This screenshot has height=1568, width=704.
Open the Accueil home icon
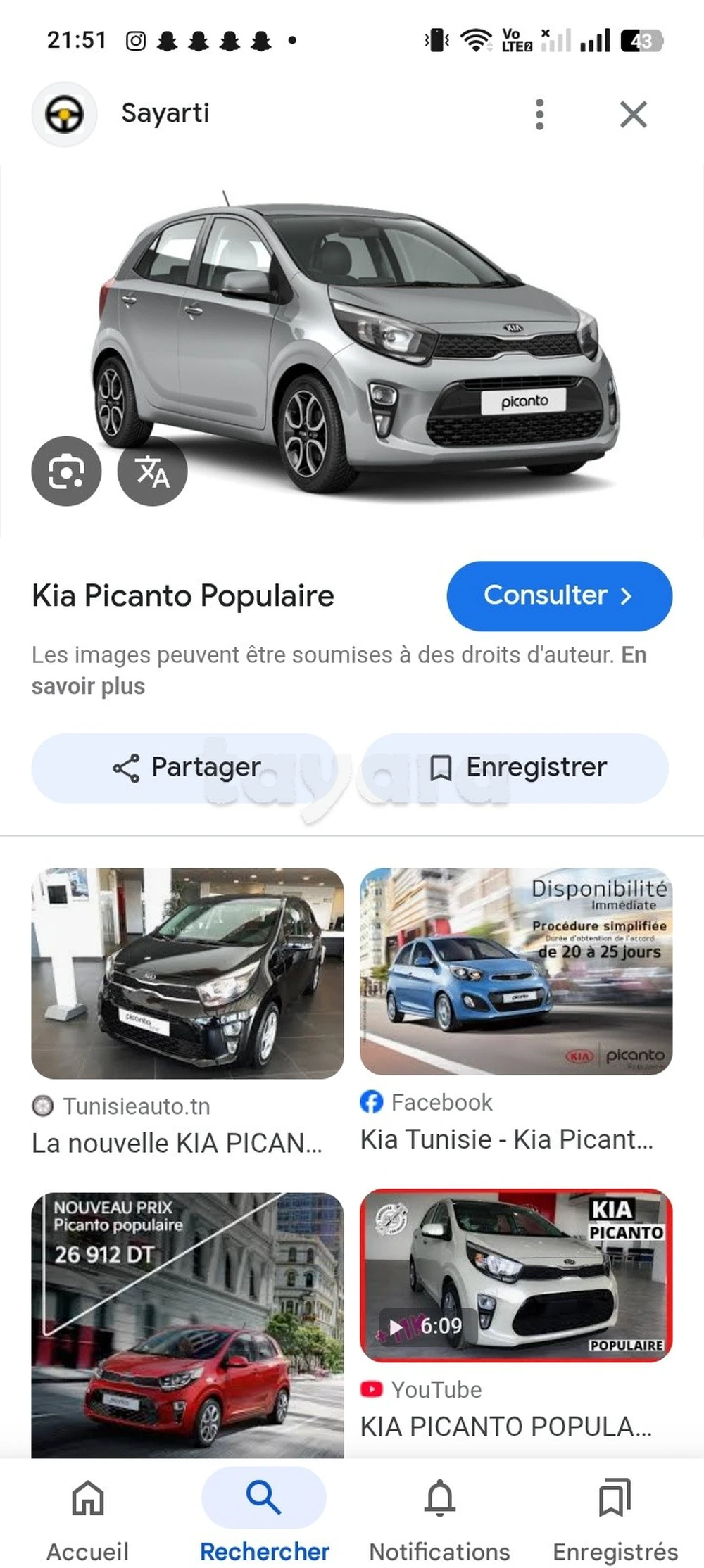click(x=87, y=1495)
